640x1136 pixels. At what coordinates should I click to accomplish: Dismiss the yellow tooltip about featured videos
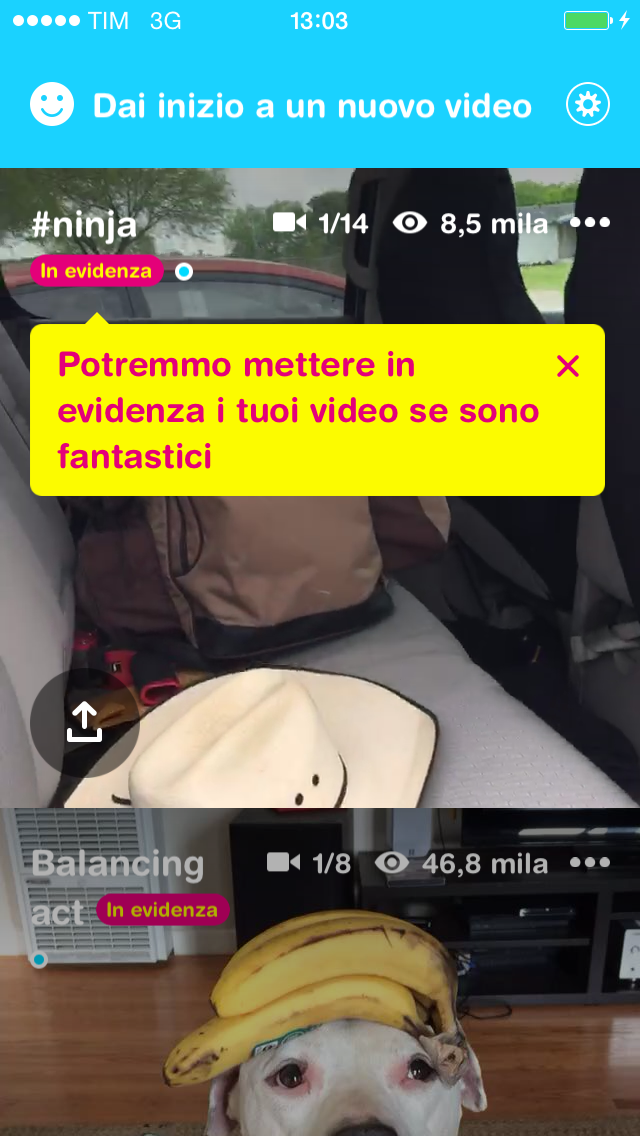coord(567,367)
